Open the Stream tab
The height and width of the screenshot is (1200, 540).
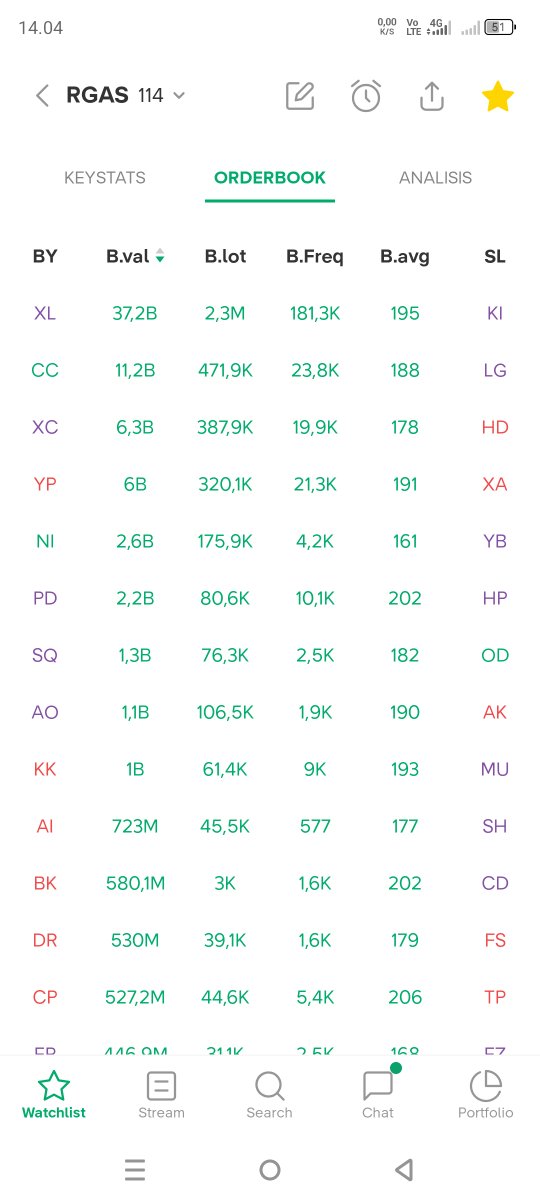pyautogui.click(x=161, y=1095)
